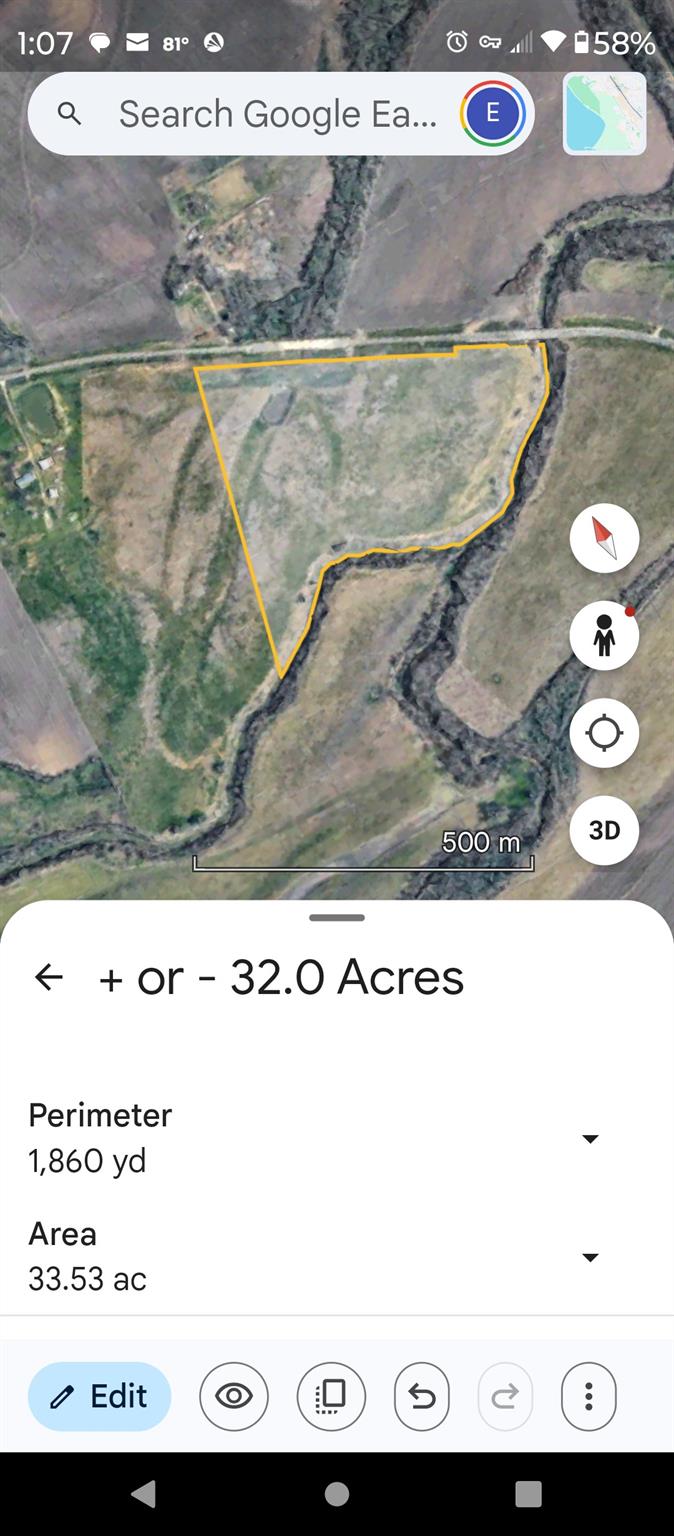Open the account avatar E
This screenshot has width=674, height=1536.
(493, 114)
